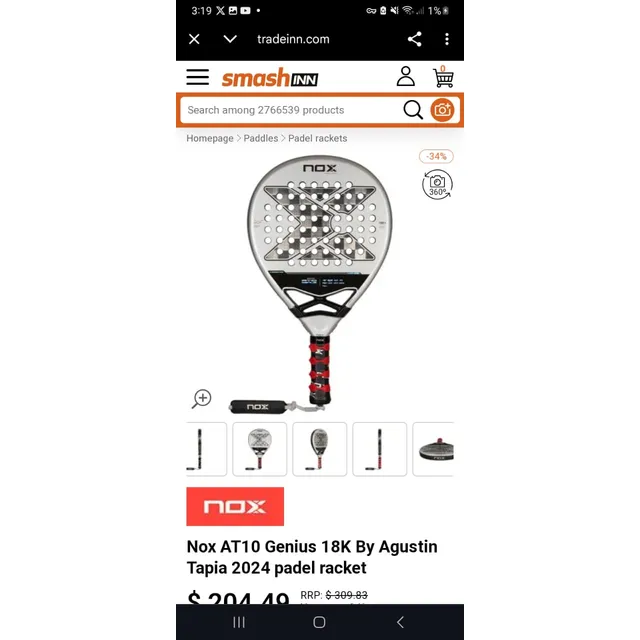The image size is (640, 640).
Task: Open the Paddles breadcrumb
Action: [261, 138]
